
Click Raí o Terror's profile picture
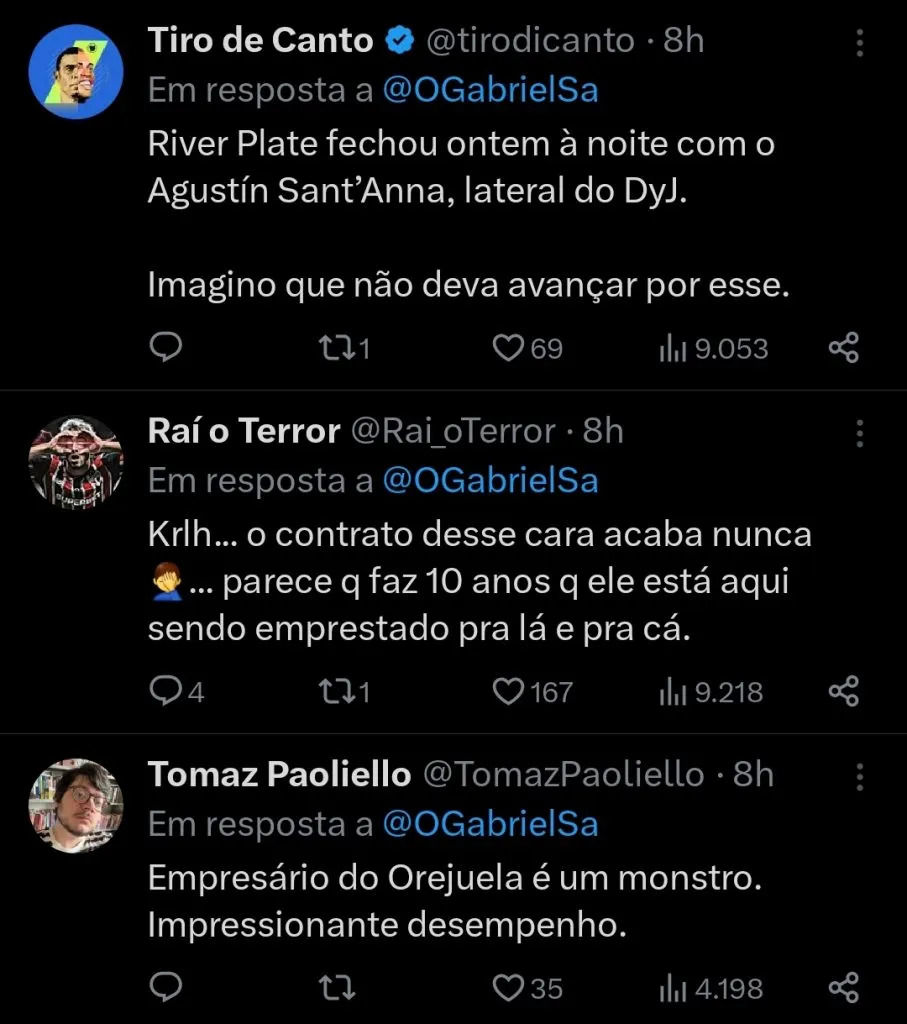(x=75, y=460)
